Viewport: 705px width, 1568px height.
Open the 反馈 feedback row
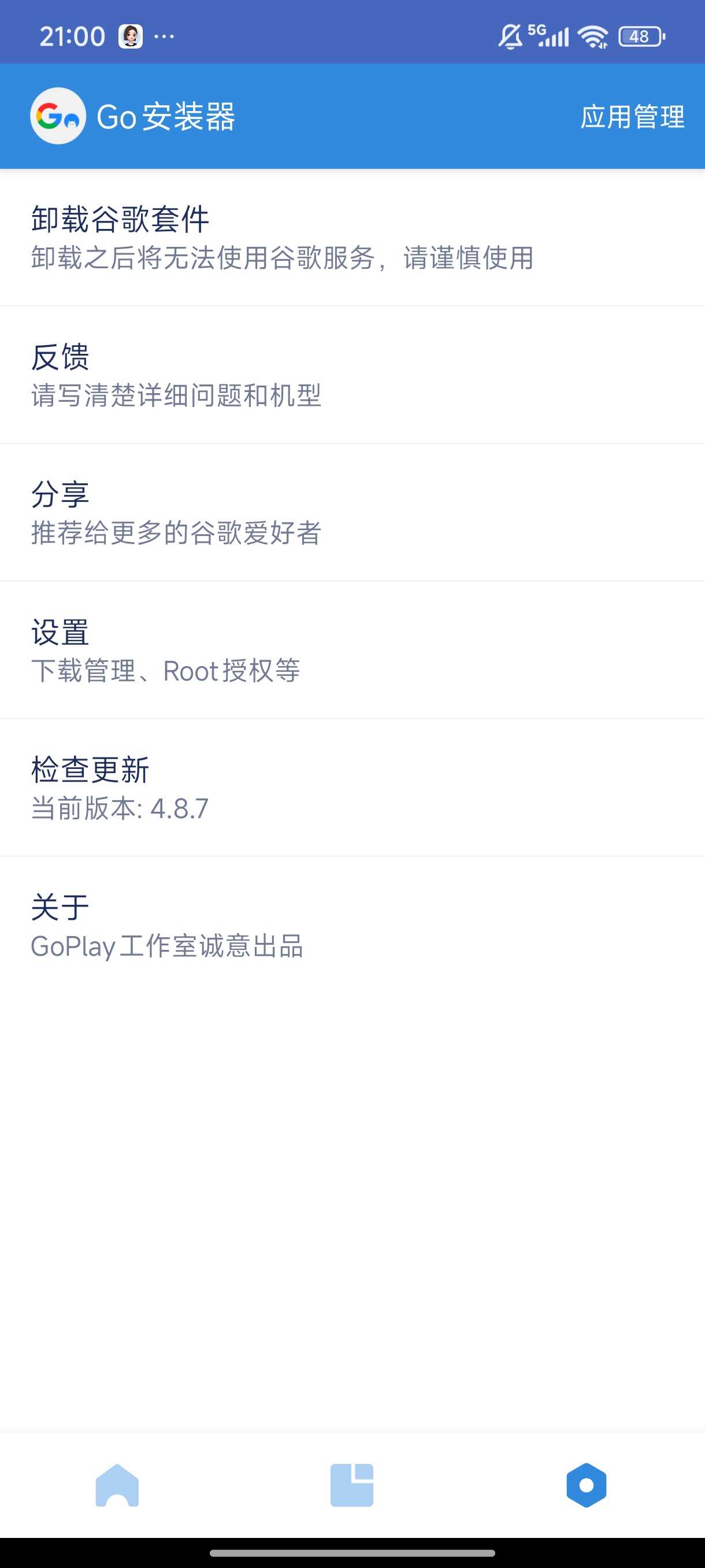pyautogui.click(x=352, y=375)
